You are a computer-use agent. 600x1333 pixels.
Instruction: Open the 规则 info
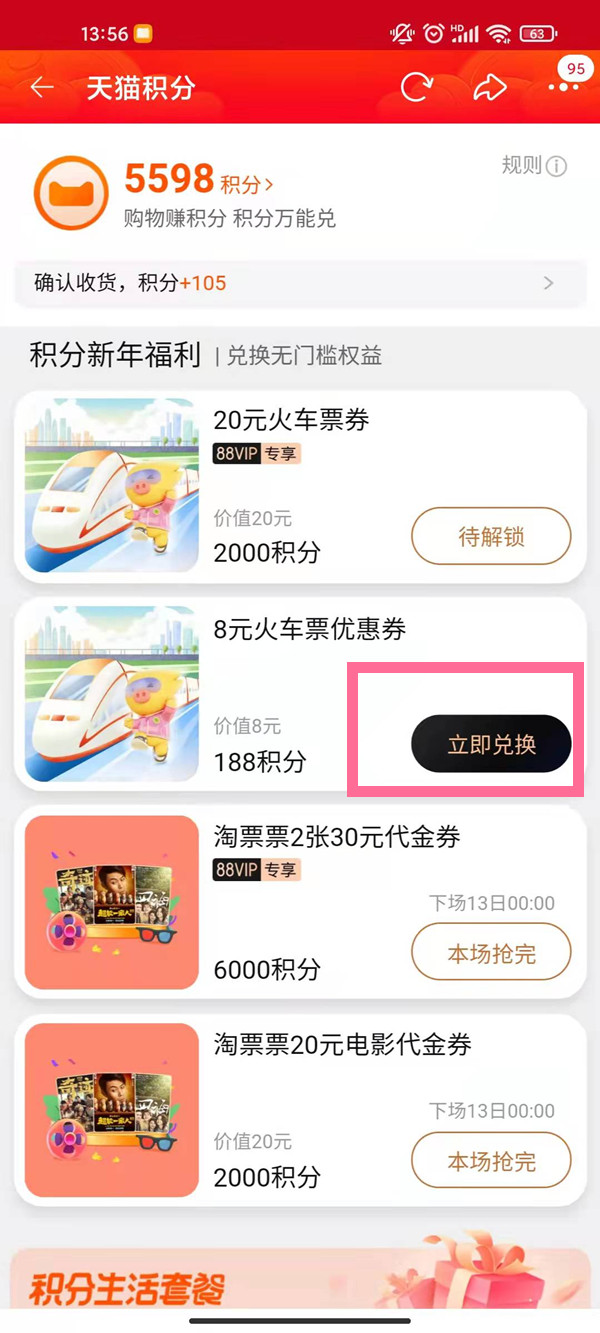534,166
